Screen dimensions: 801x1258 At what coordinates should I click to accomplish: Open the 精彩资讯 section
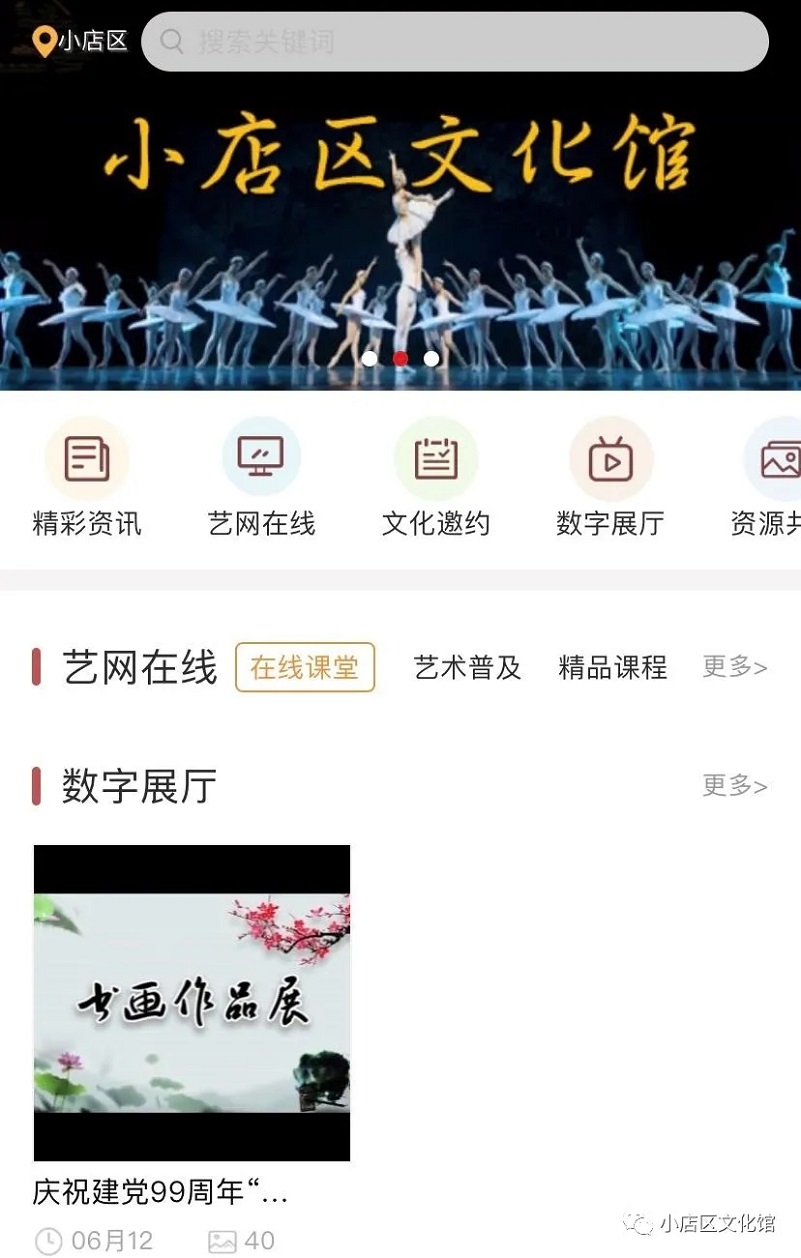point(87,477)
